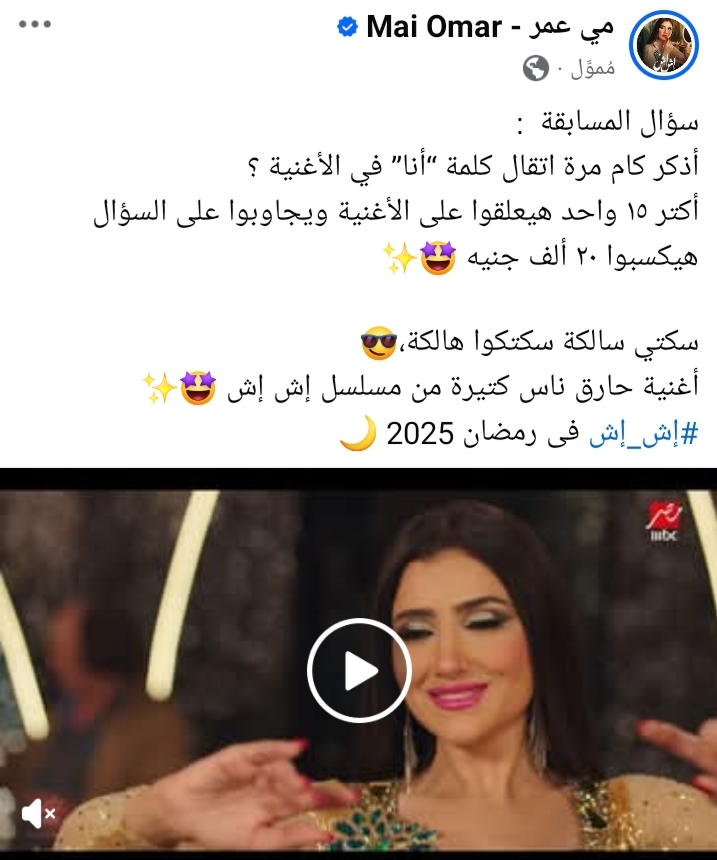The image size is (717, 860).
Task: Unmute the video sound
Action: click(37, 813)
